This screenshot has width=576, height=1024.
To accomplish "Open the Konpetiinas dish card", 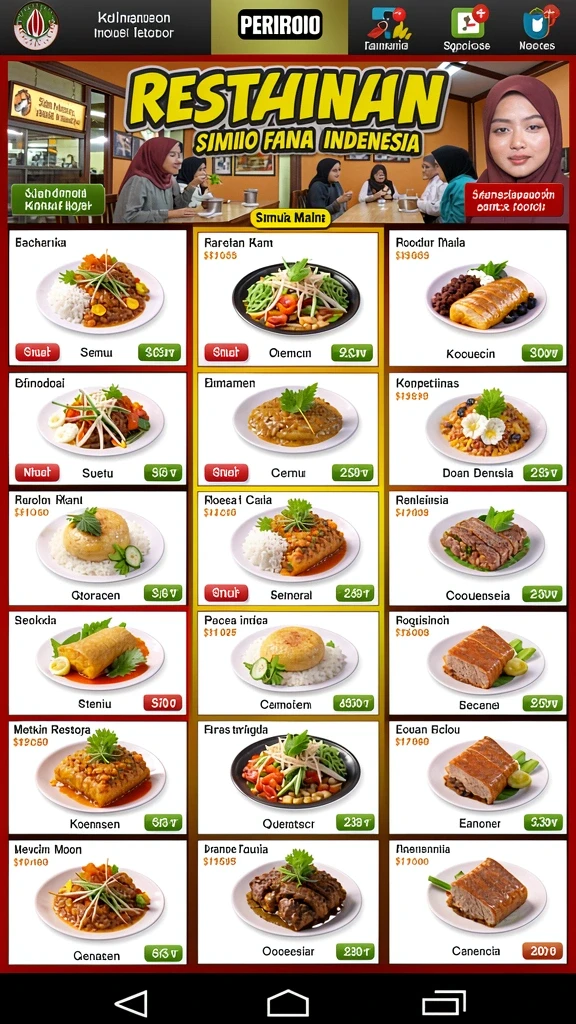I will pyautogui.click(x=477, y=429).
